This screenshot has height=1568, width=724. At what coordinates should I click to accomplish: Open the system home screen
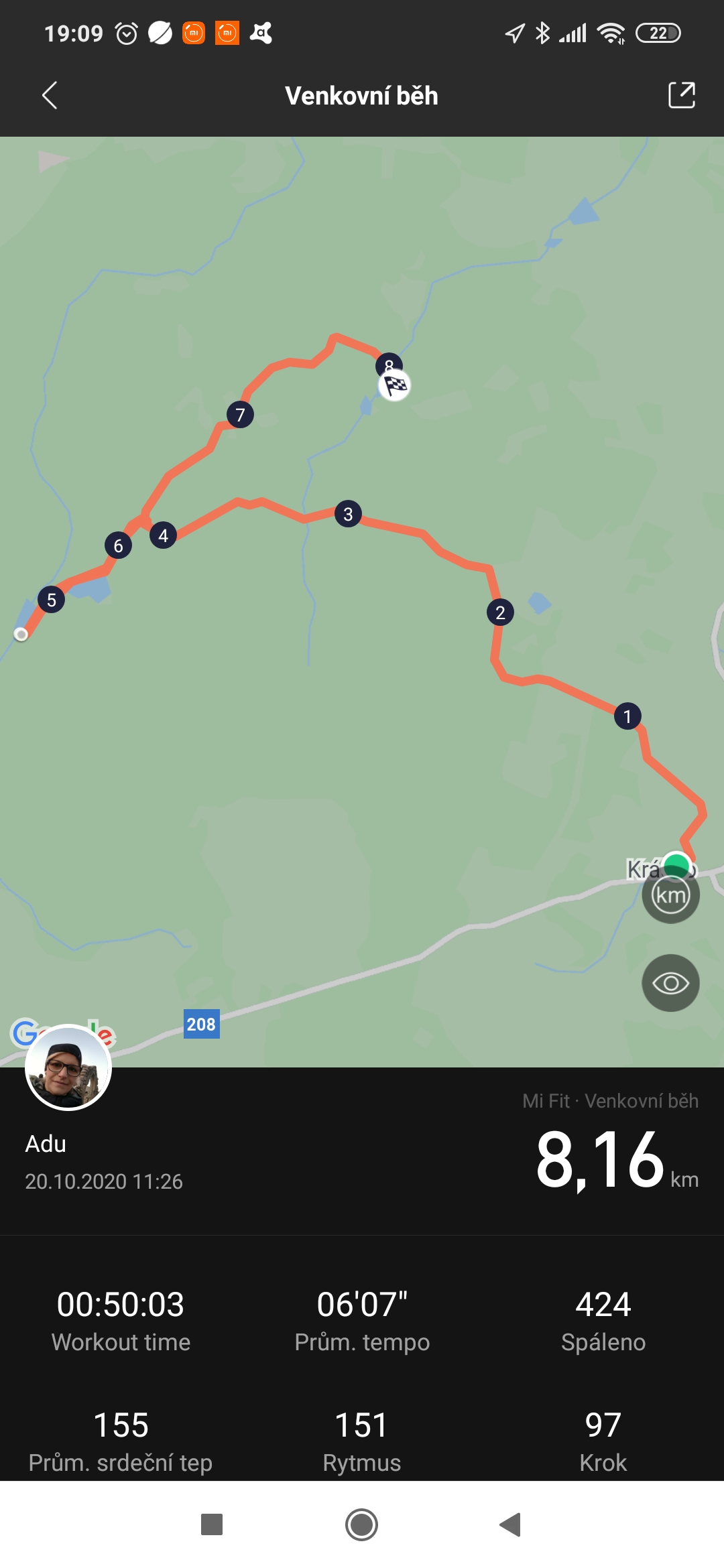(x=361, y=1524)
